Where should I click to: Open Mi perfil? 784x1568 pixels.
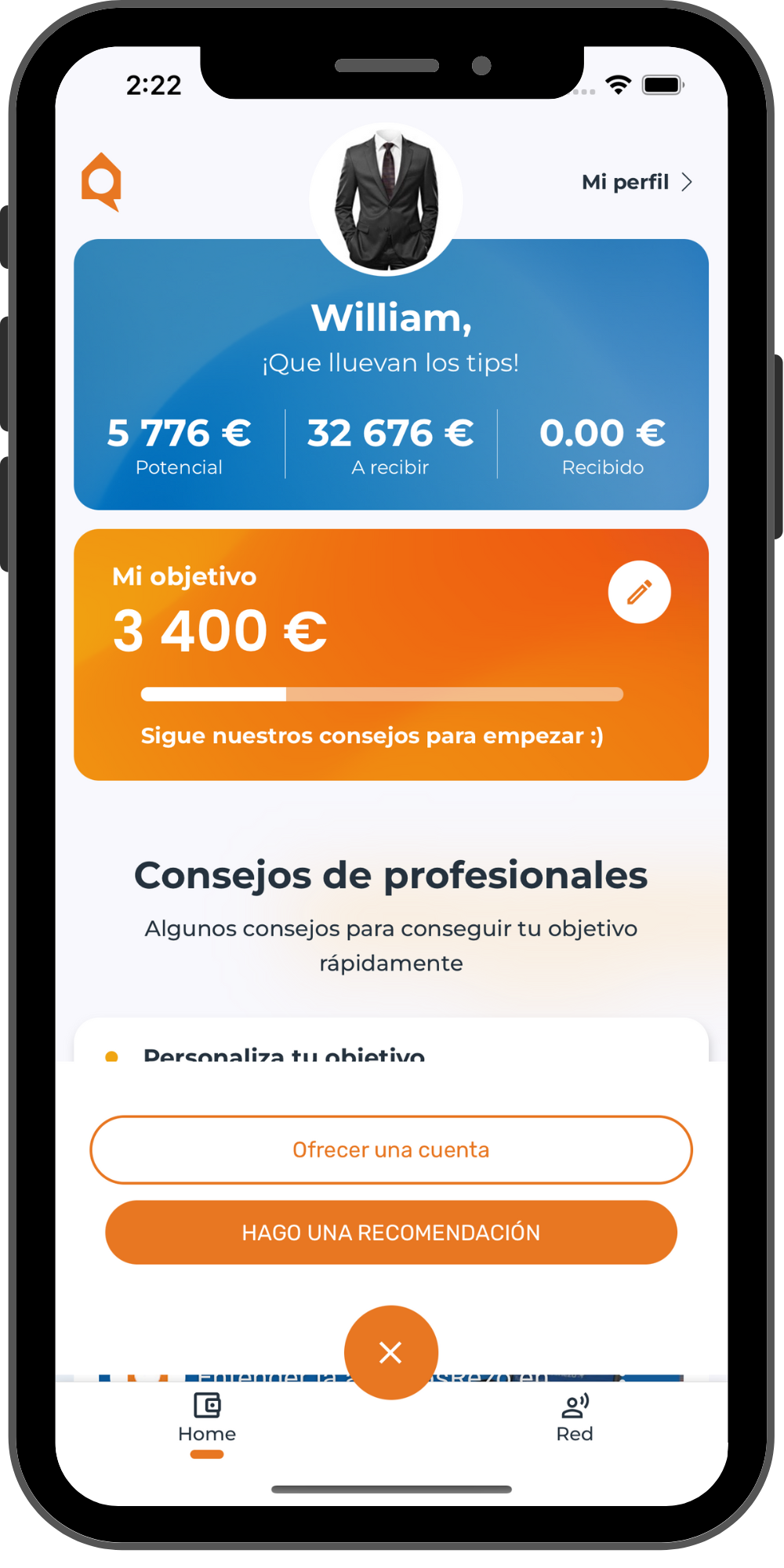[x=637, y=182]
